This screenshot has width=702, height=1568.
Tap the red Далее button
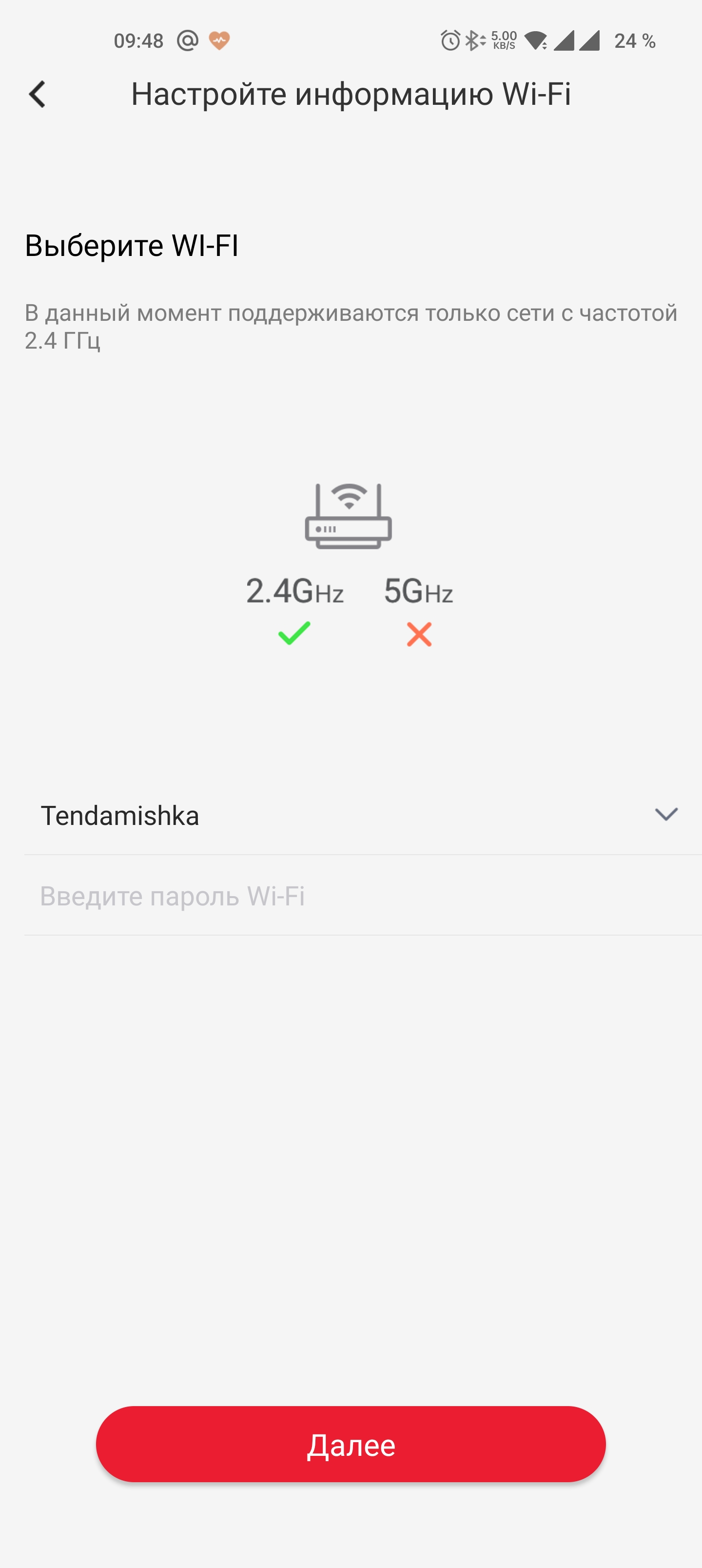(x=351, y=1444)
